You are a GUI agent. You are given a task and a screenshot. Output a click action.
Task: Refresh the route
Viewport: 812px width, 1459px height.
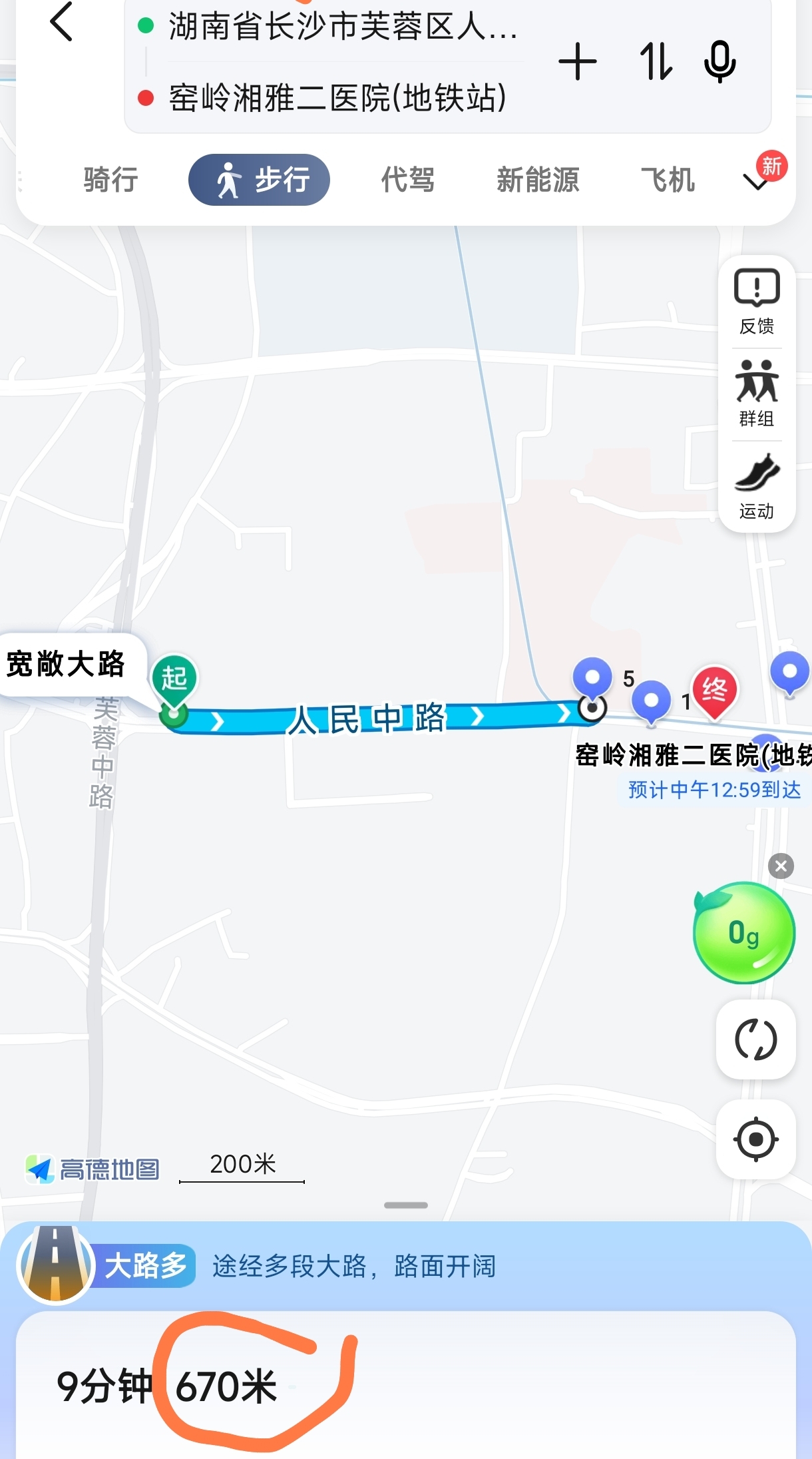pos(755,1039)
